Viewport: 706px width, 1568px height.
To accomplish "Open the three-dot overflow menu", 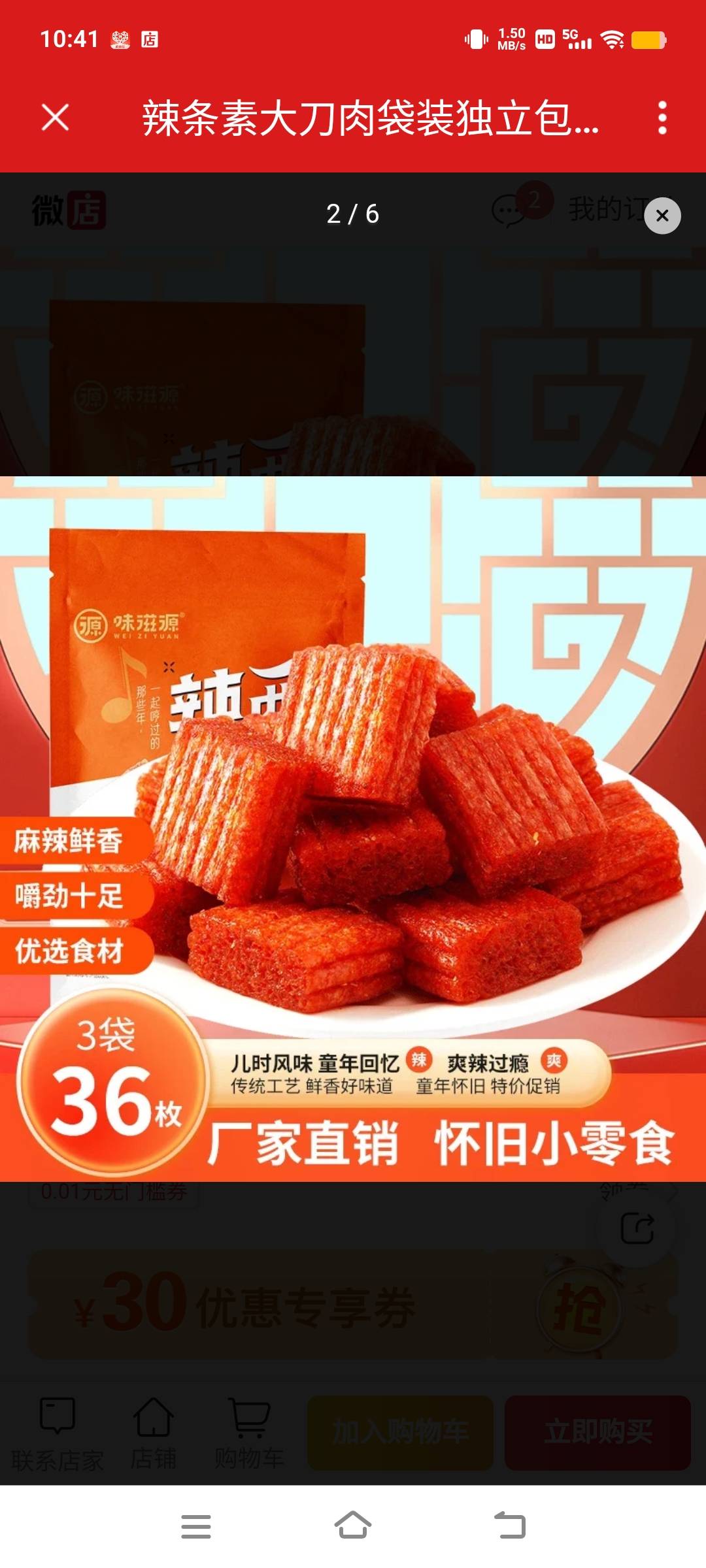I will (x=662, y=118).
